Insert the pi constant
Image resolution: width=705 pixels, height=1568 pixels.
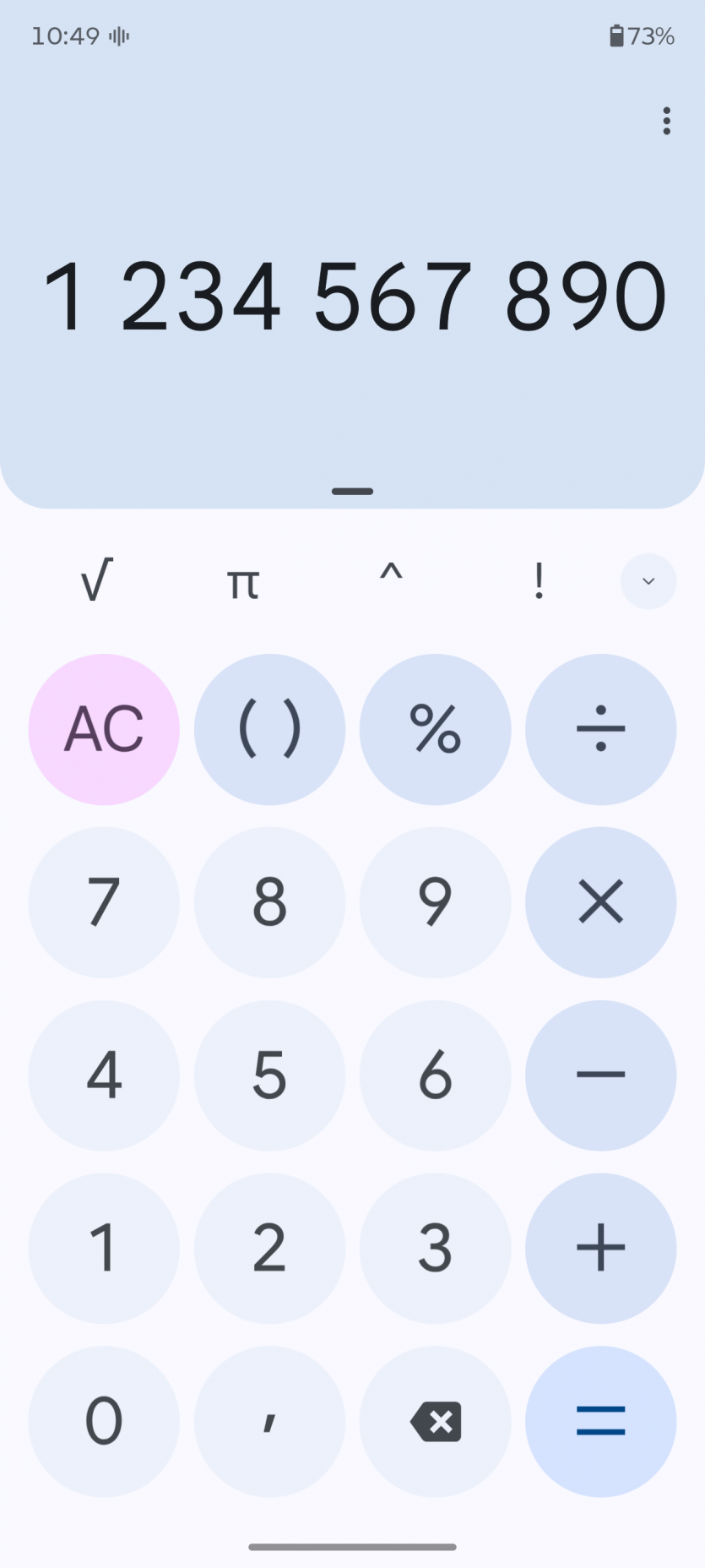point(243,581)
